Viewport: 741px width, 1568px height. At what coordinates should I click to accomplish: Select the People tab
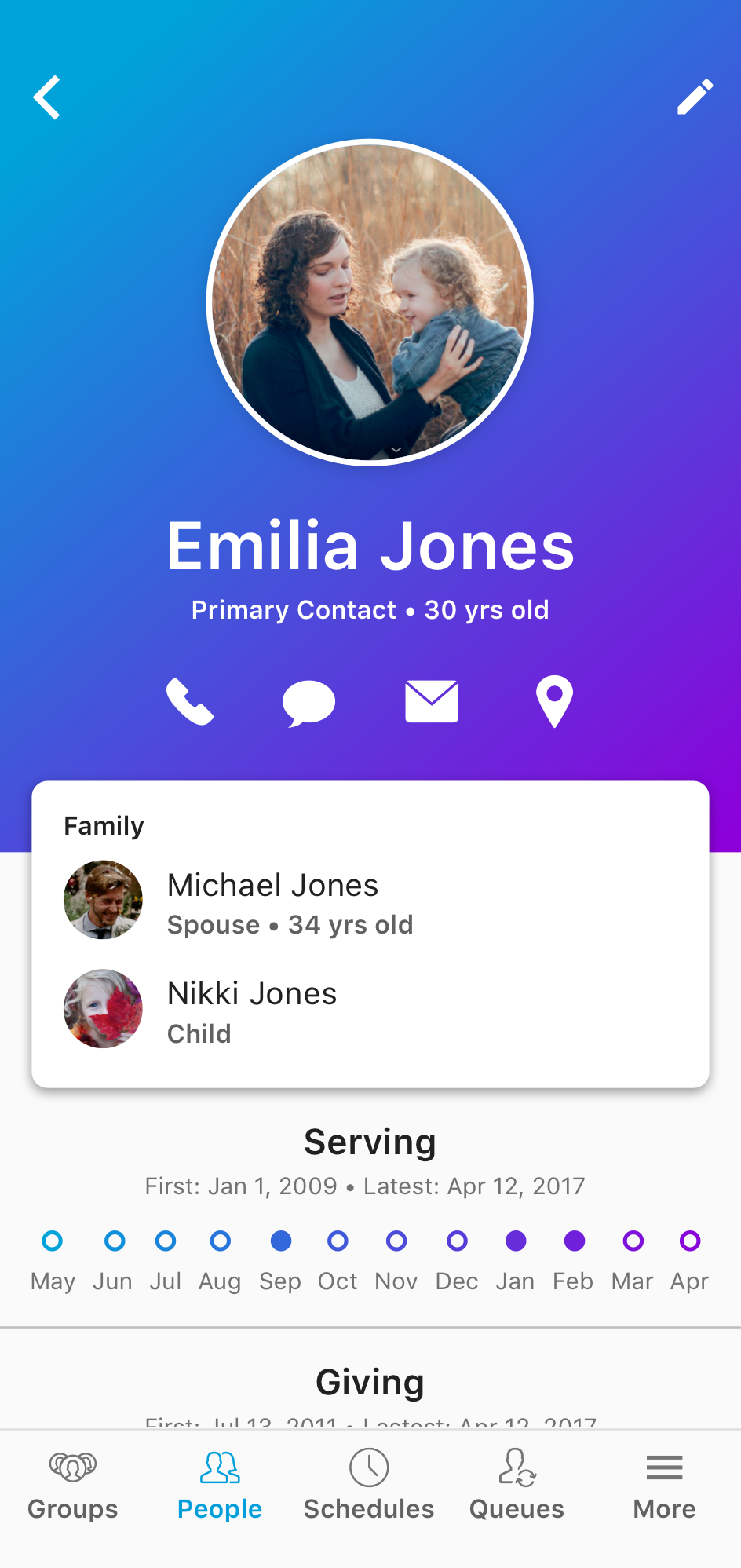point(220,1485)
